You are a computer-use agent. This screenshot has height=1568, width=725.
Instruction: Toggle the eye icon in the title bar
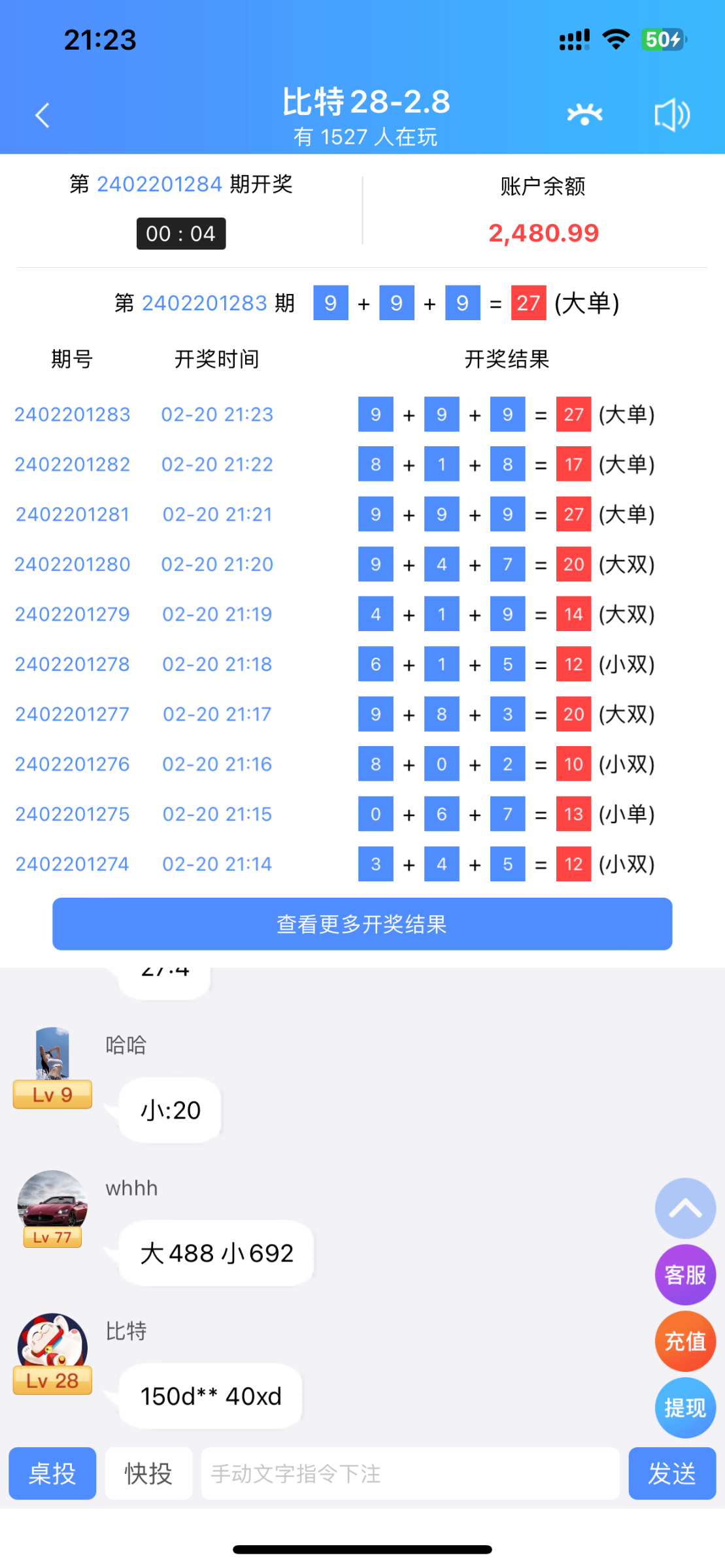pyautogui.click(x=584, y=114)
